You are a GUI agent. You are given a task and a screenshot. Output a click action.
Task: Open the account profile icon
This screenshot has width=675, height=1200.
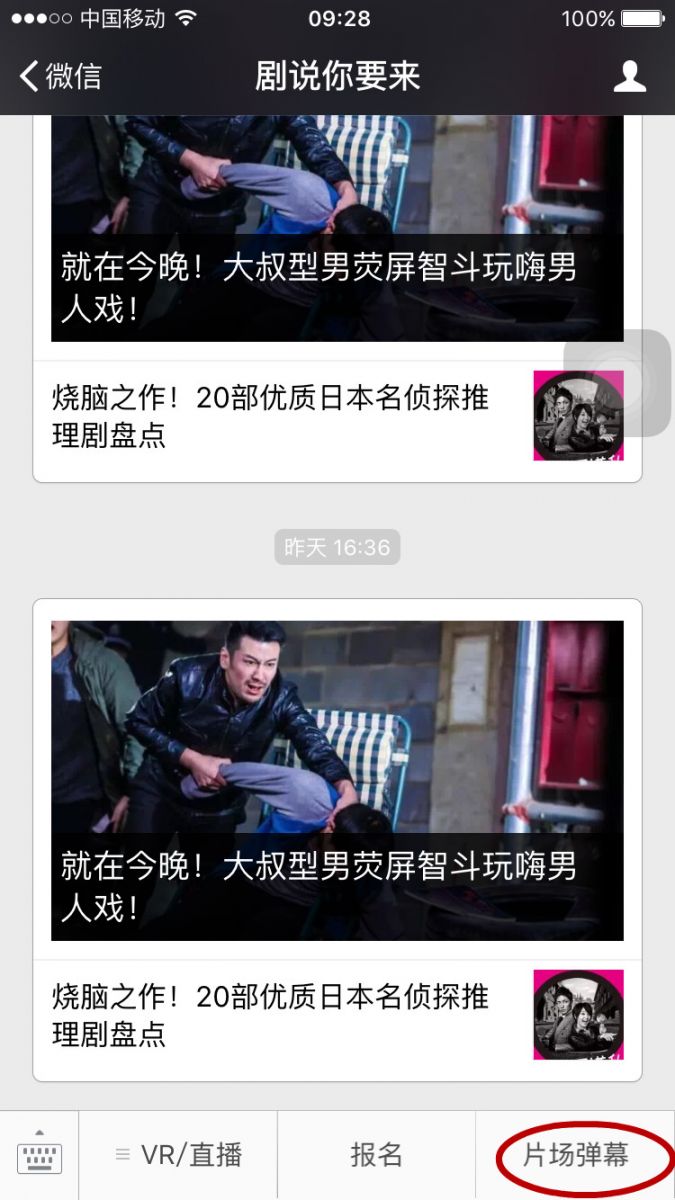pyautogui.click(x=629, y=76)
